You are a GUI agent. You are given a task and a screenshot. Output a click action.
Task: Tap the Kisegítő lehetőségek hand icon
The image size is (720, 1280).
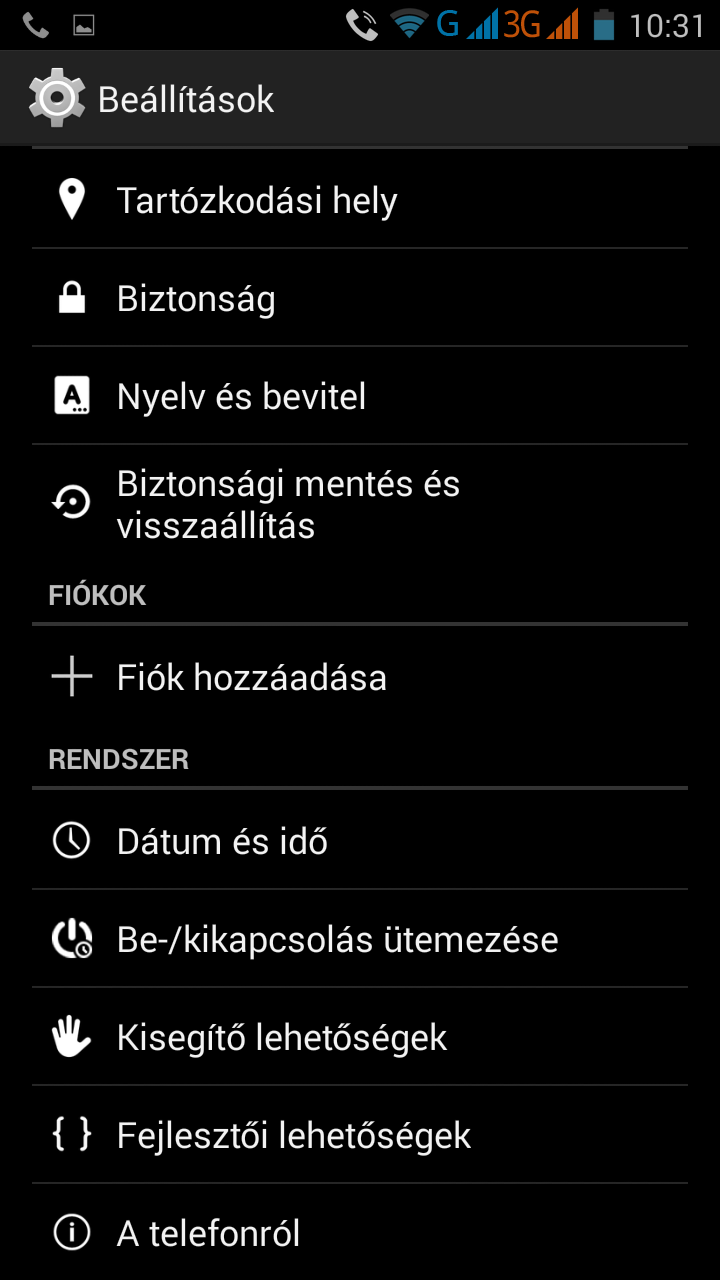coord(71,1036)
